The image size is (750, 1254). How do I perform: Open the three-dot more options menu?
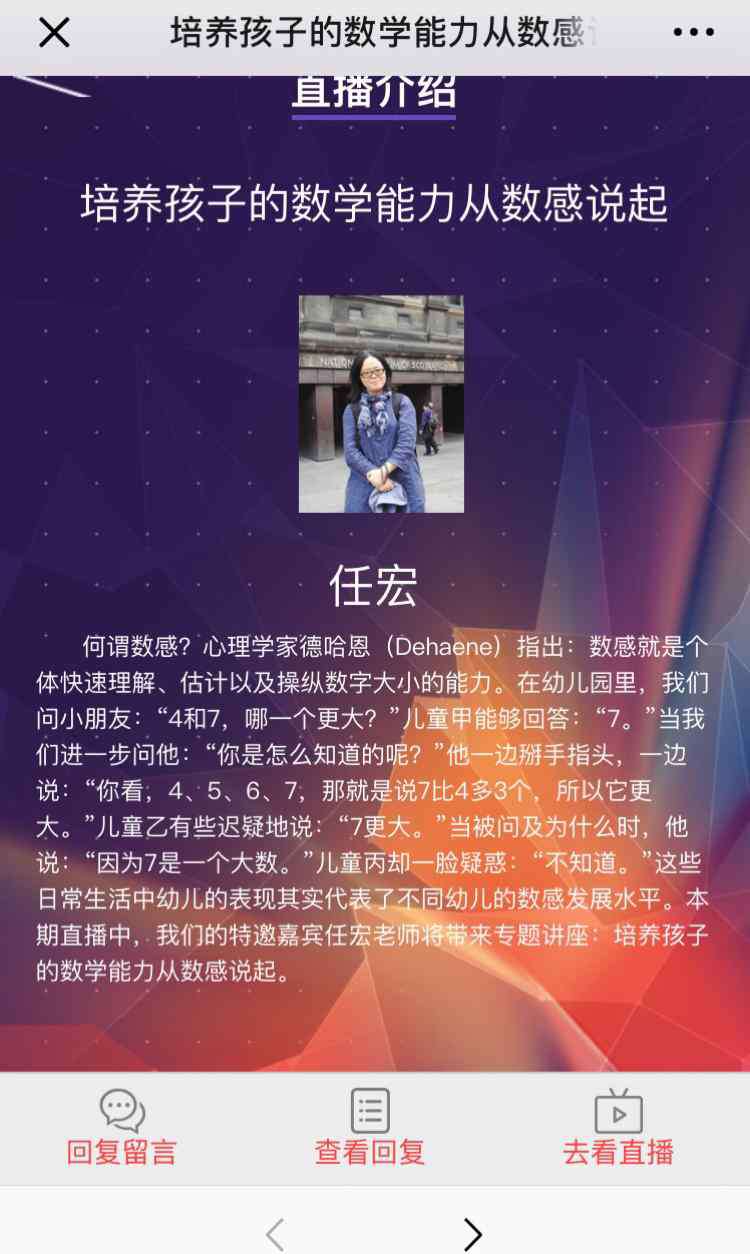693,33
